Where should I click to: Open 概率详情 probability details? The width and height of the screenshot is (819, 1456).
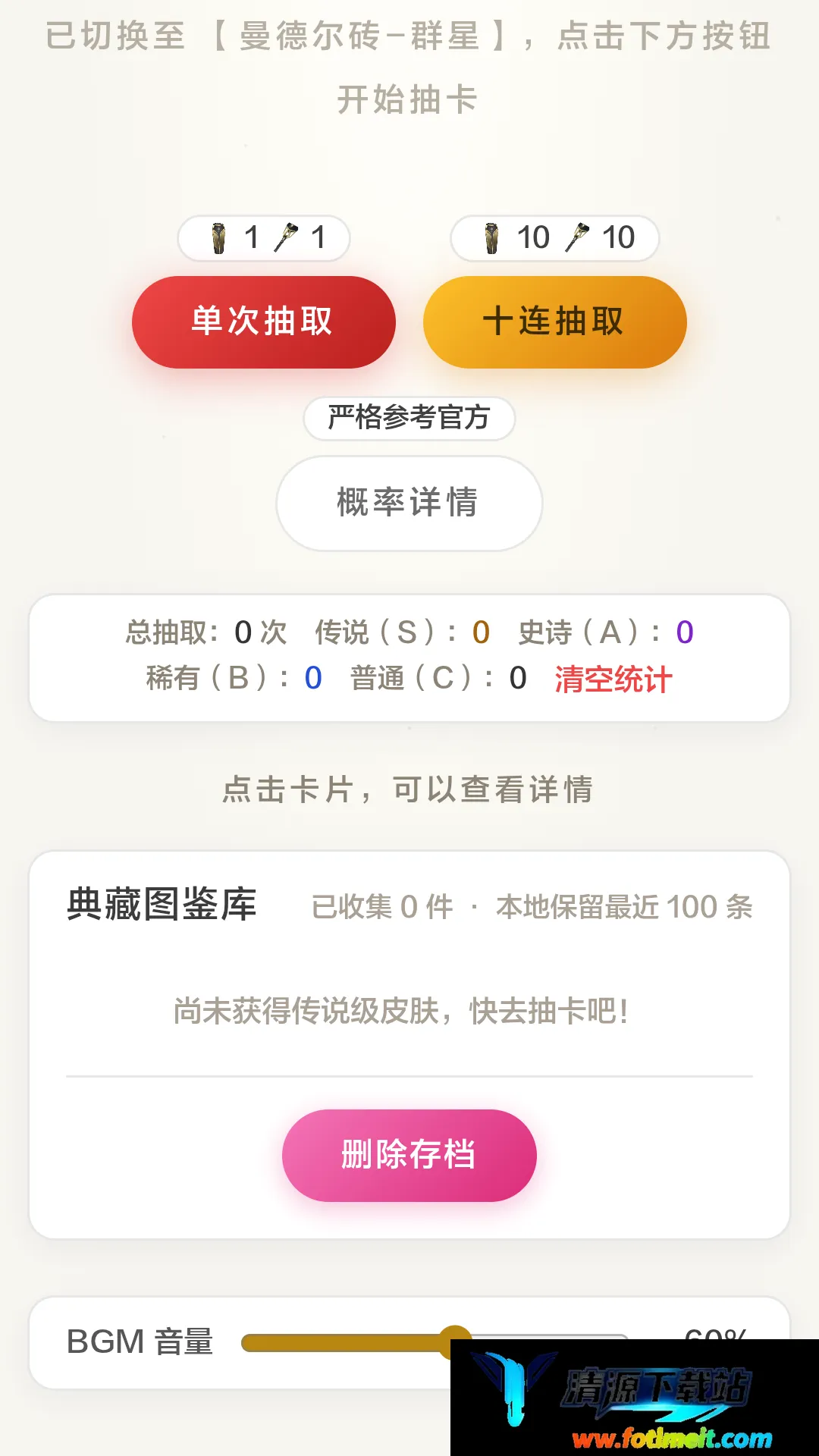click(409, 503)
